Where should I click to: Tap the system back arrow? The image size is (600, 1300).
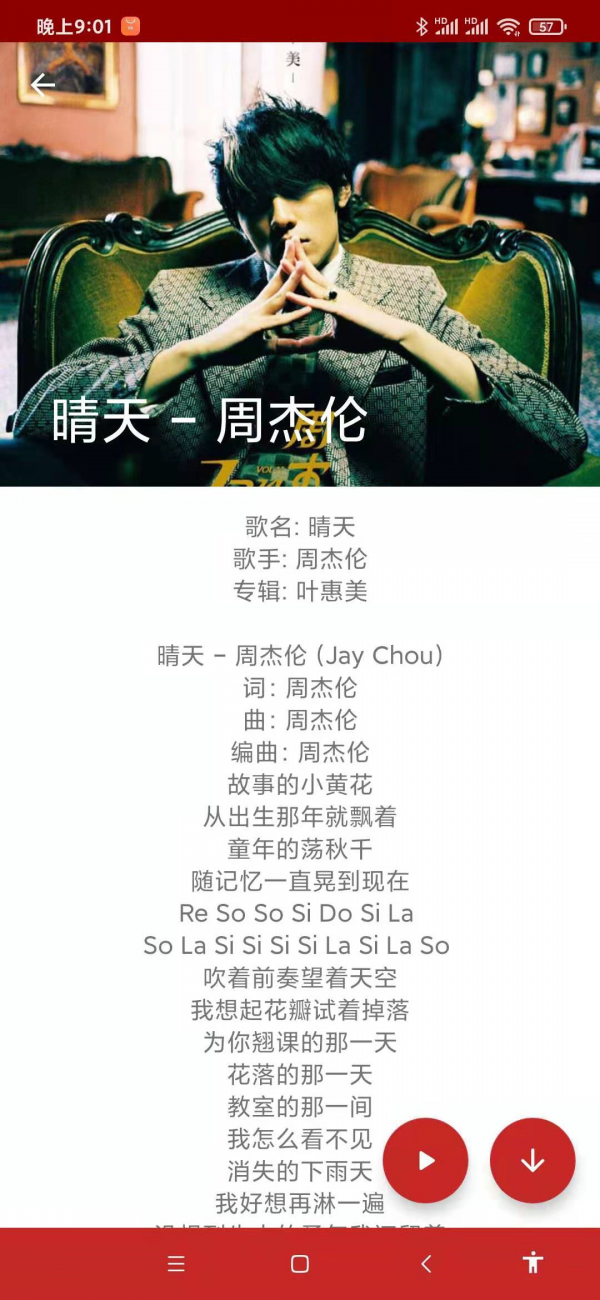tap(426, 1264)
